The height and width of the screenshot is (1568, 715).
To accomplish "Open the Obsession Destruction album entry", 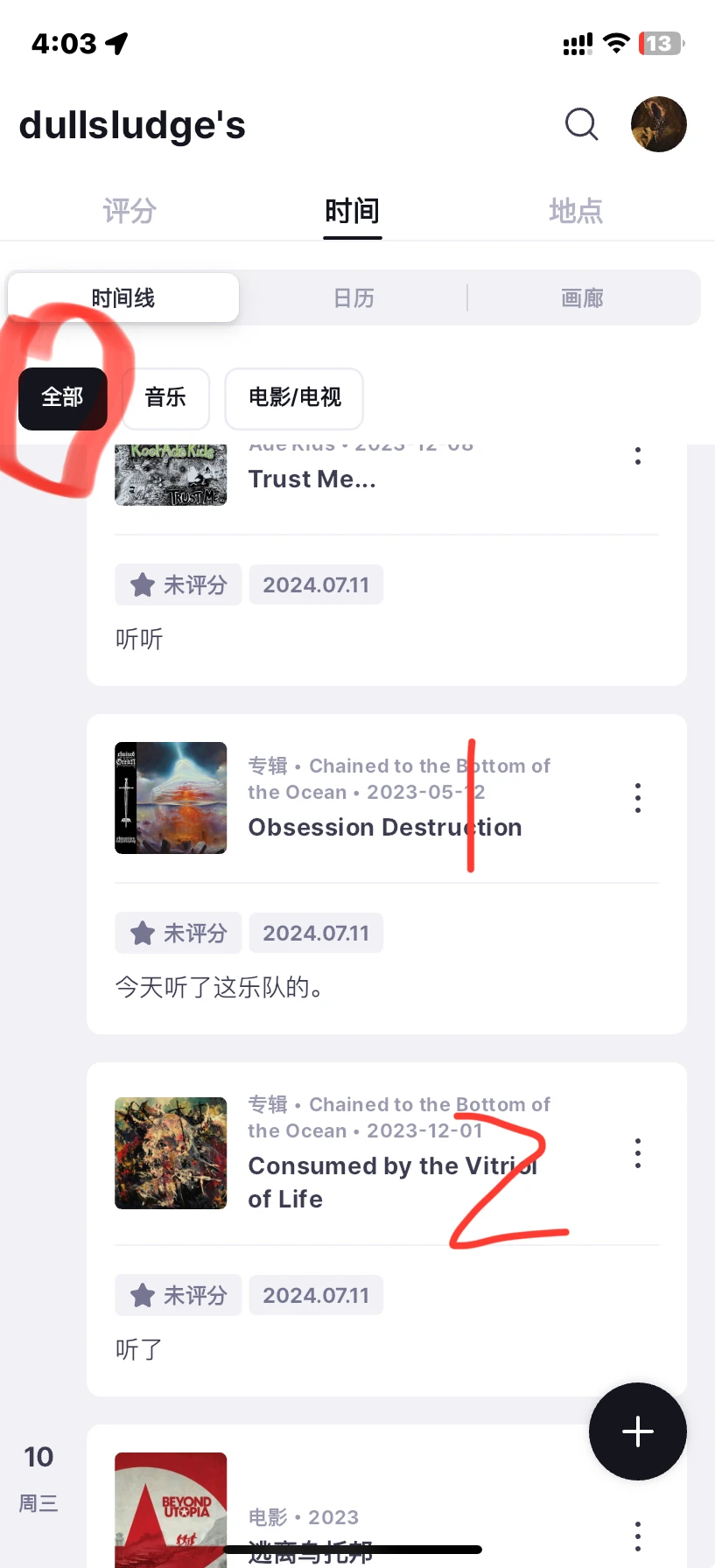I will (x=385, y=827).
